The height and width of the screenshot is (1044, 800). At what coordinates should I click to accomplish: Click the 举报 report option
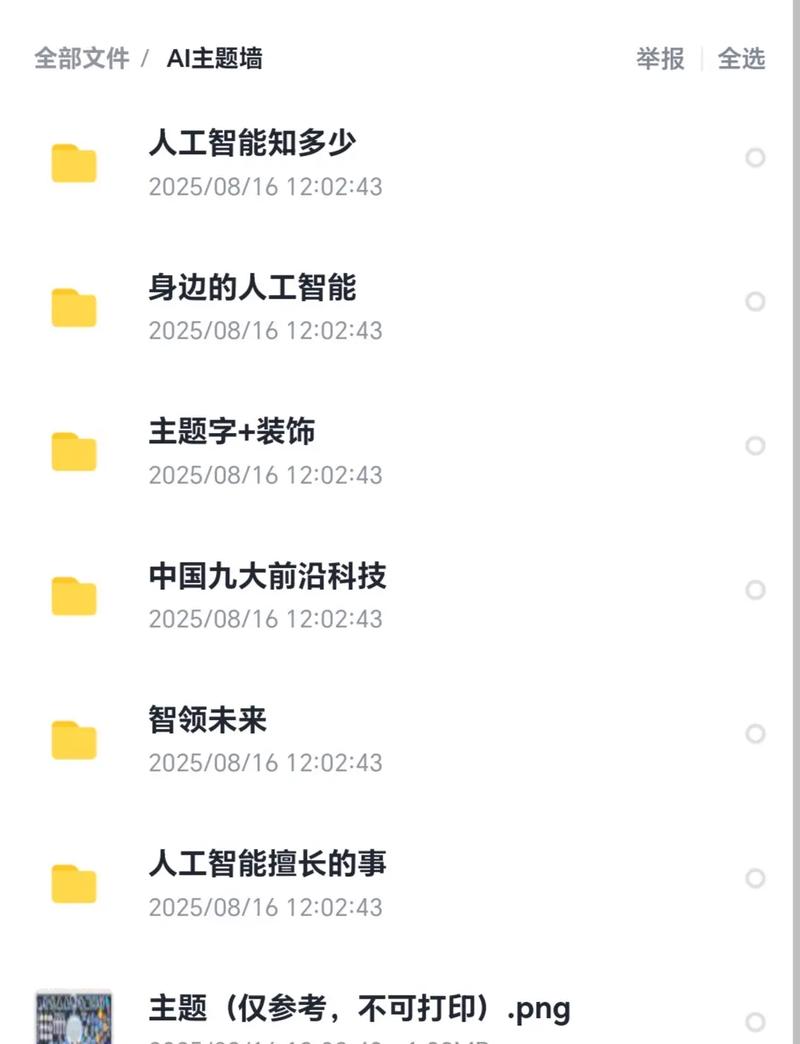tap(660, 60)
